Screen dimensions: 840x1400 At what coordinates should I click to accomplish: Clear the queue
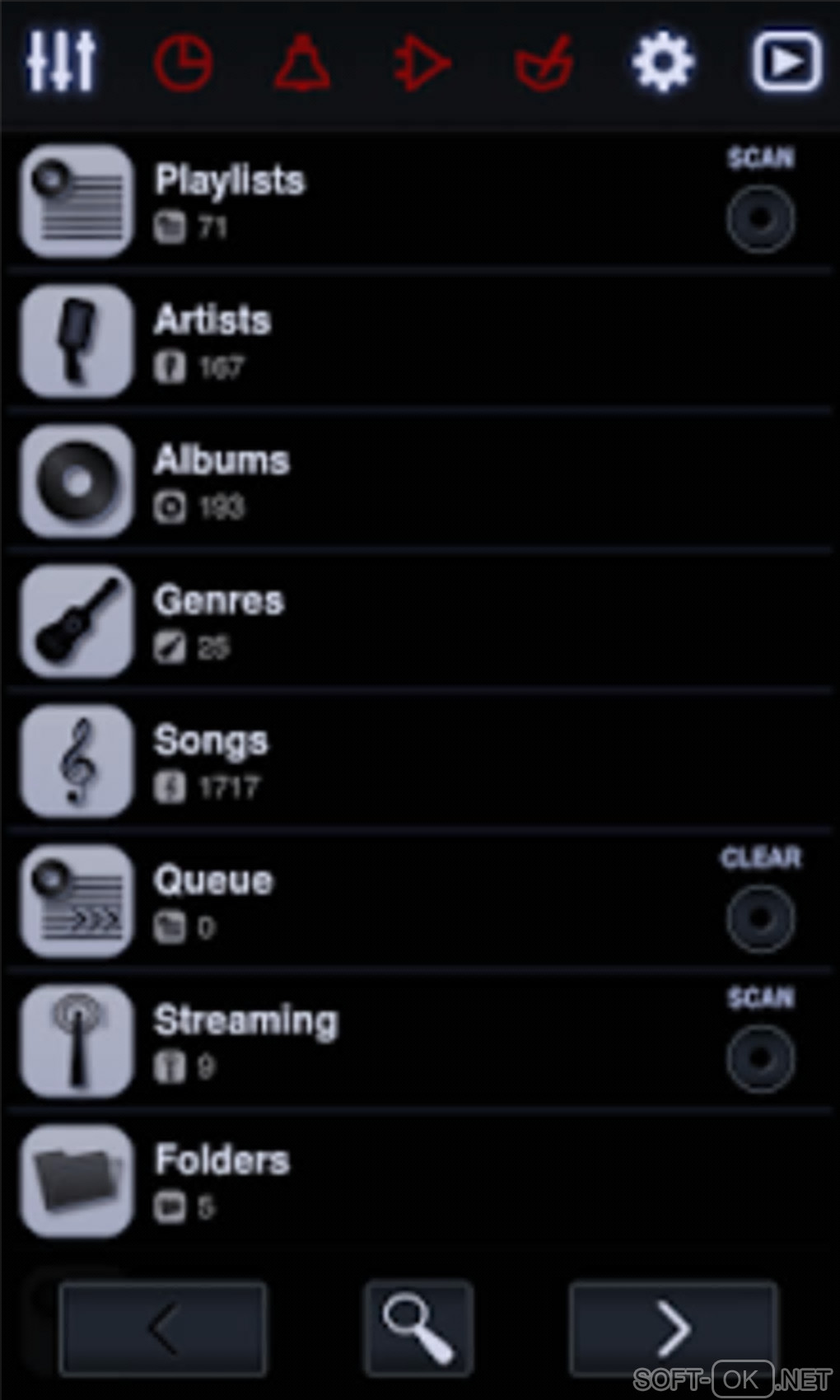pos(760,917)
